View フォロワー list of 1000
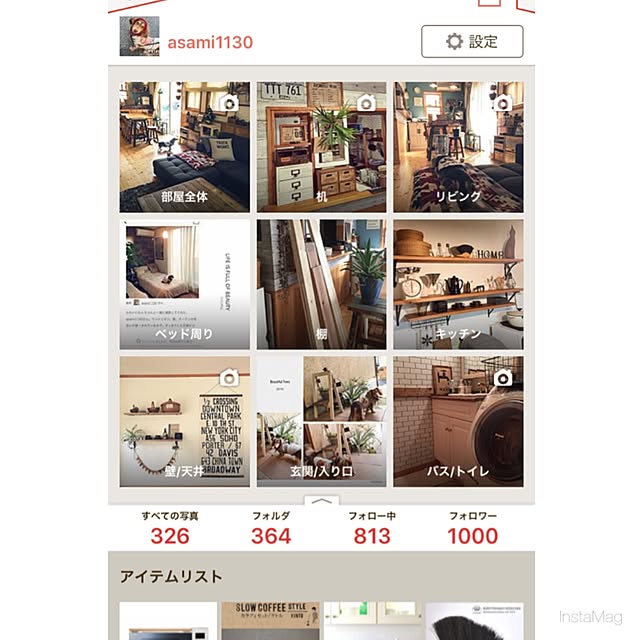 click(473, 528)
